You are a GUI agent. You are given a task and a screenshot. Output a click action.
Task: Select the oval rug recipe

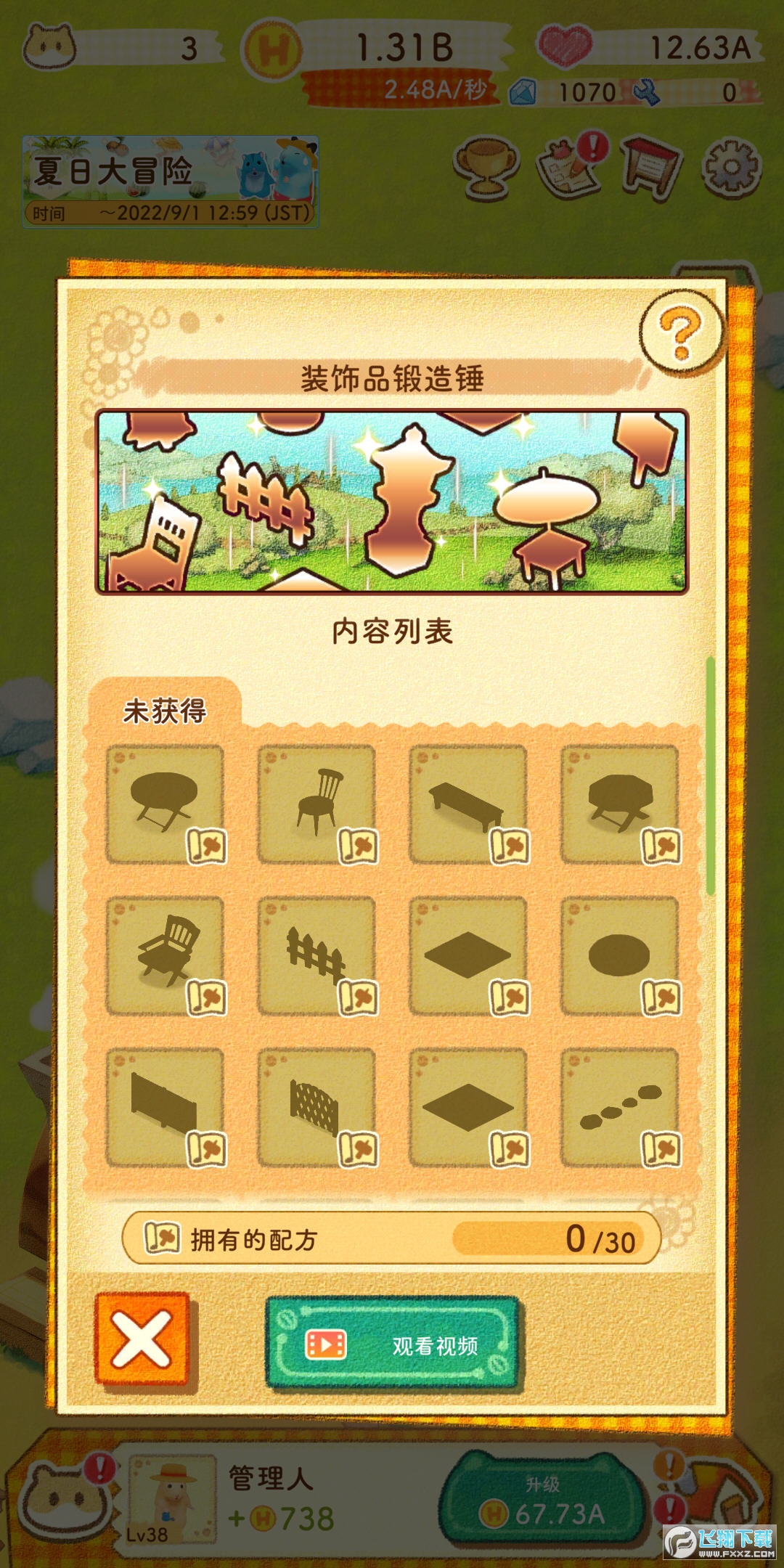[x=620, y=955]
